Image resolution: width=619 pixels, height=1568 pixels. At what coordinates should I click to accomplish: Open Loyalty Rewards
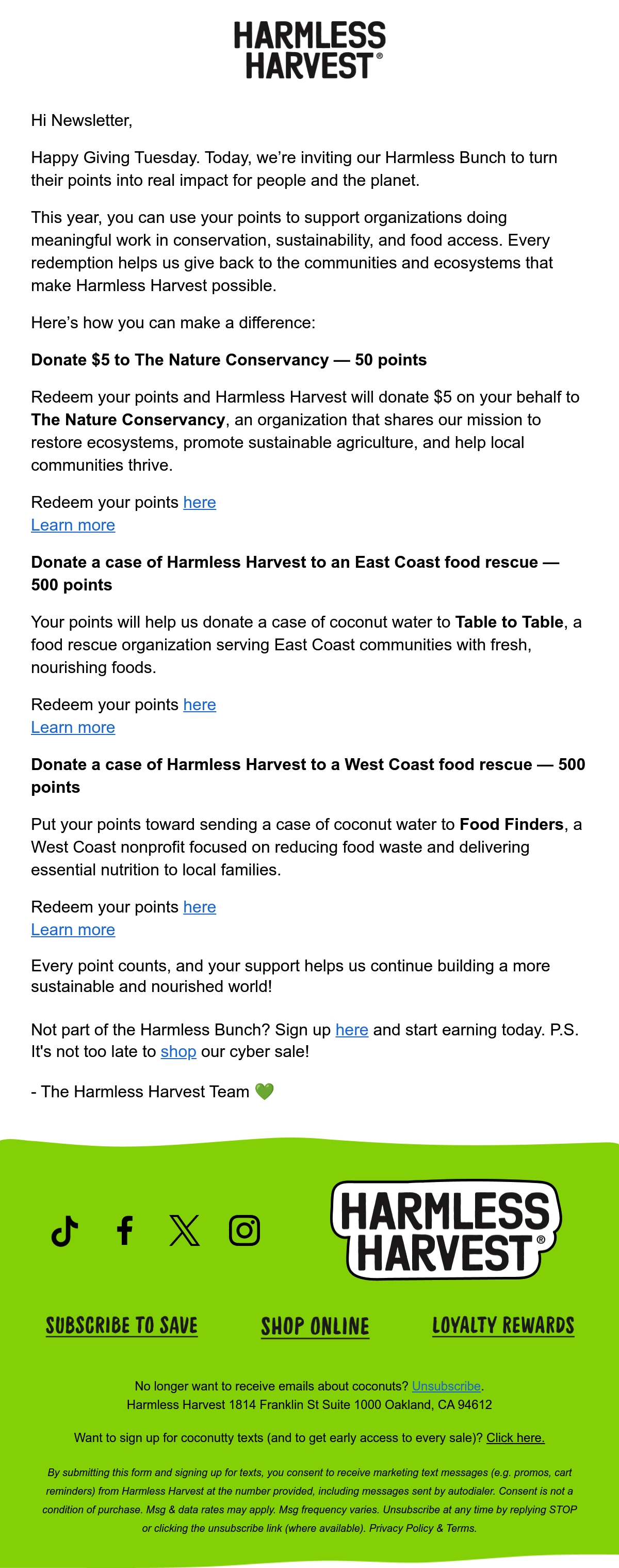[503, 1326]
